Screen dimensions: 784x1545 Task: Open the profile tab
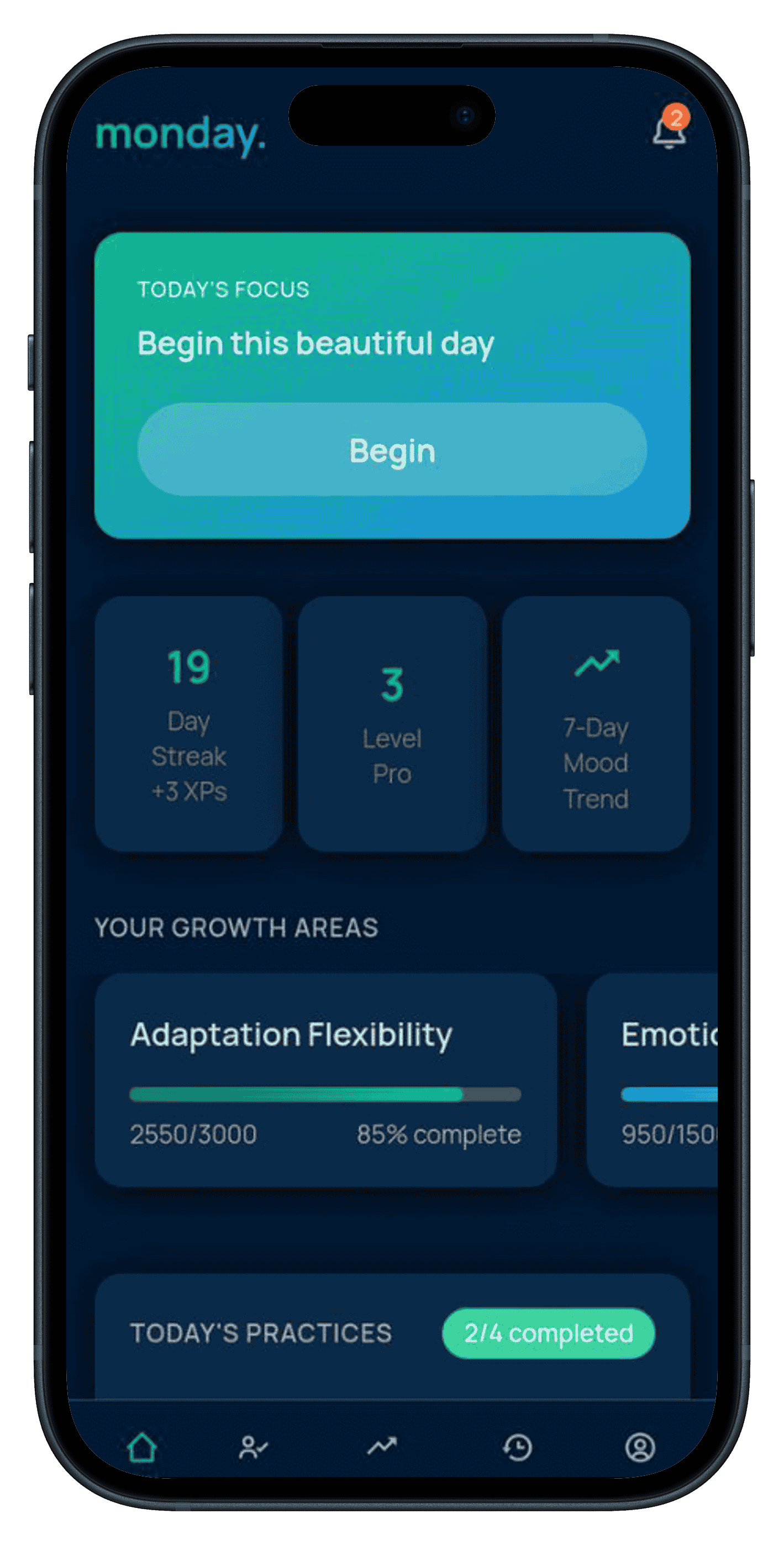click(640, 1447)
